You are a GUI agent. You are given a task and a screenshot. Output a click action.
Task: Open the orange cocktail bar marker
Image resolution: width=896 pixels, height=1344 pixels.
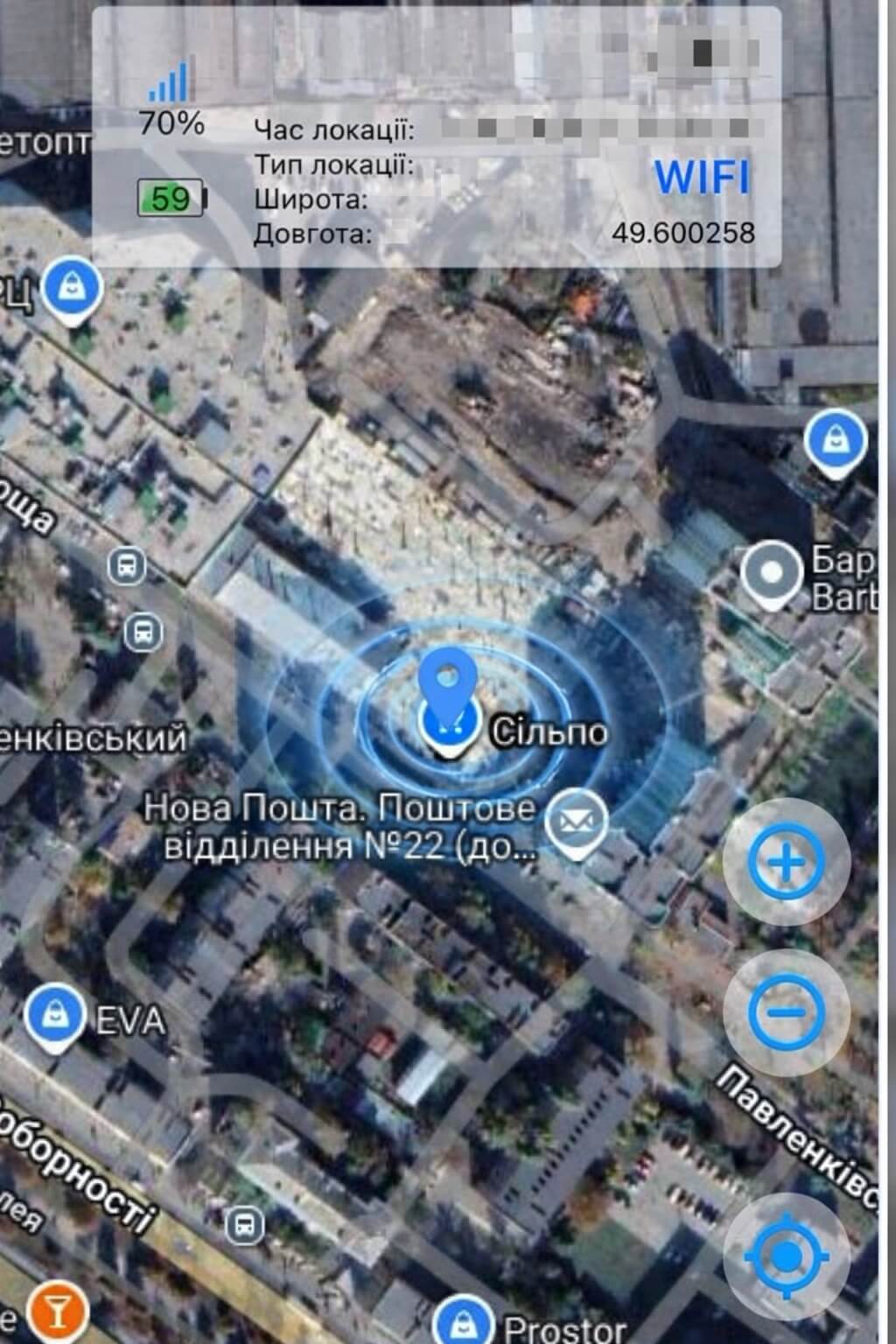tap(57, 1311)
